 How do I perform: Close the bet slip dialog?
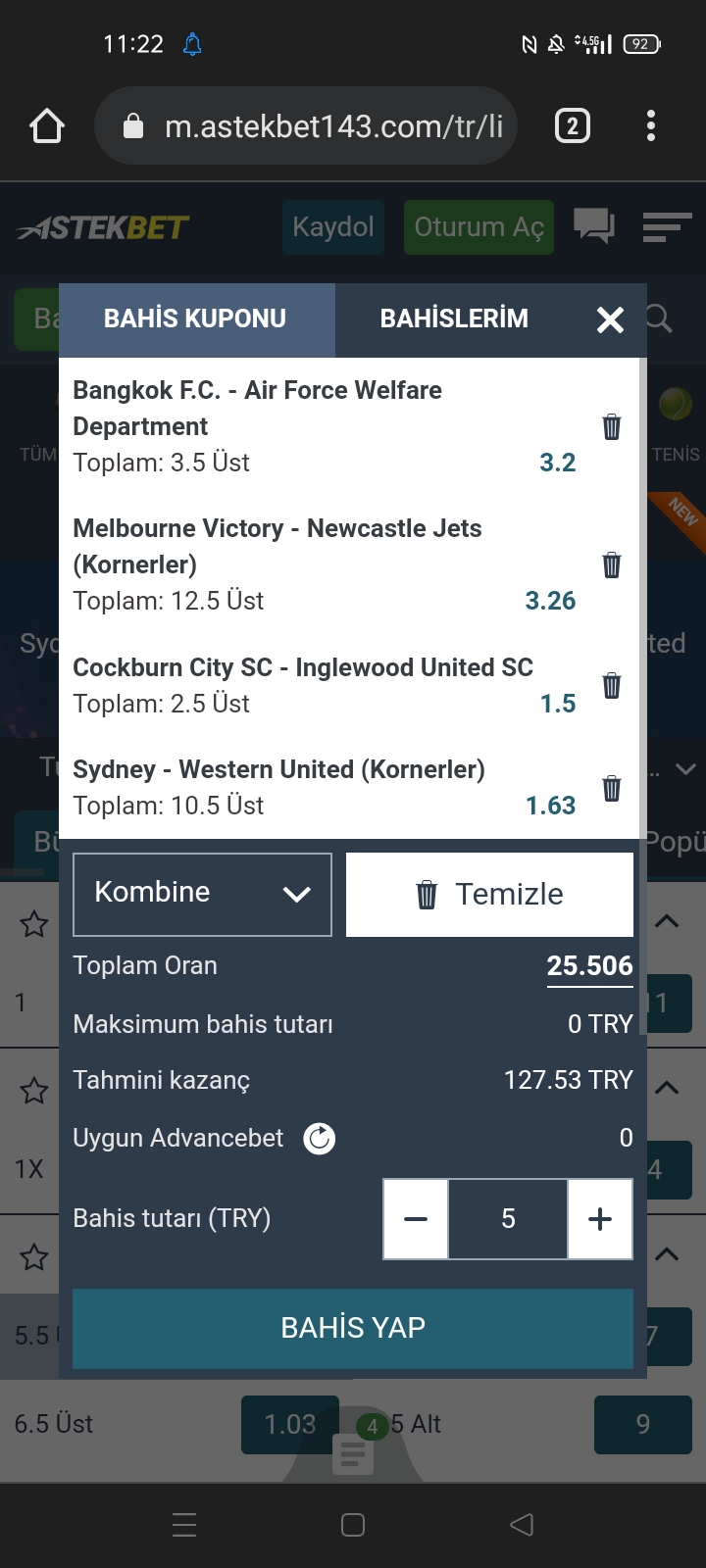coord(610,319)
